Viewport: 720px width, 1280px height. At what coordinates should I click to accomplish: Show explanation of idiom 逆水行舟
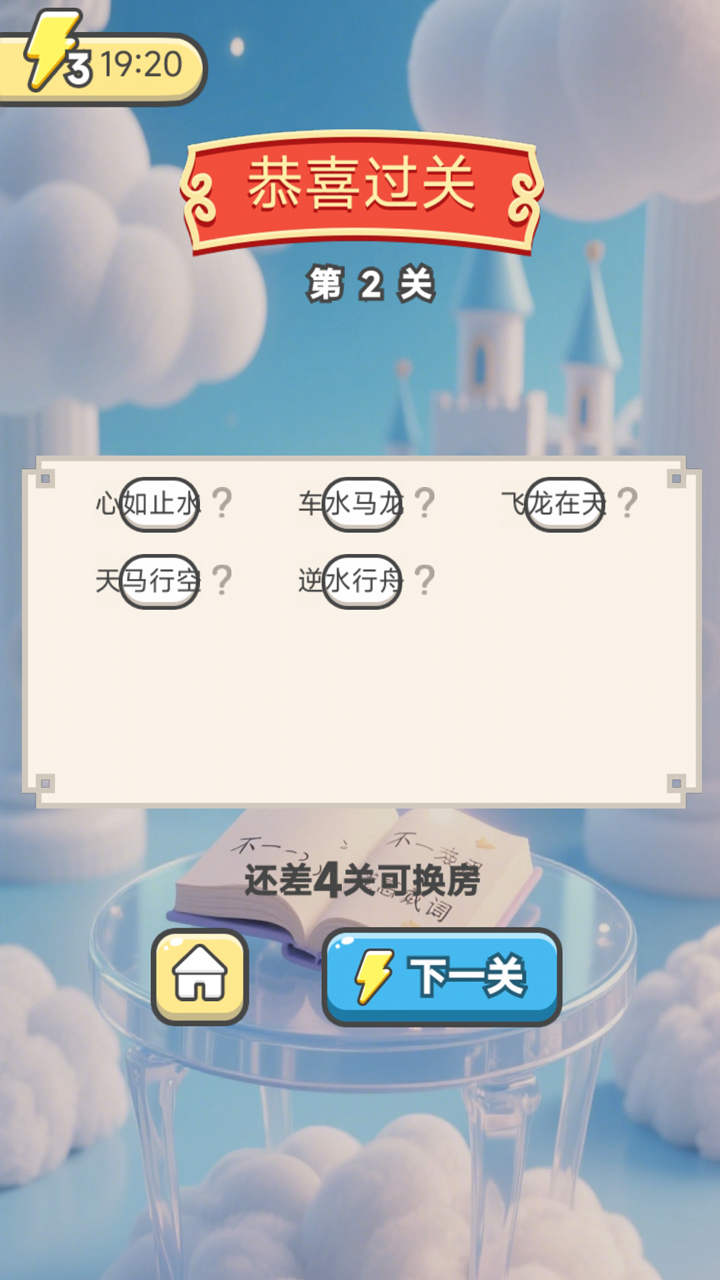tap(425, 580)
